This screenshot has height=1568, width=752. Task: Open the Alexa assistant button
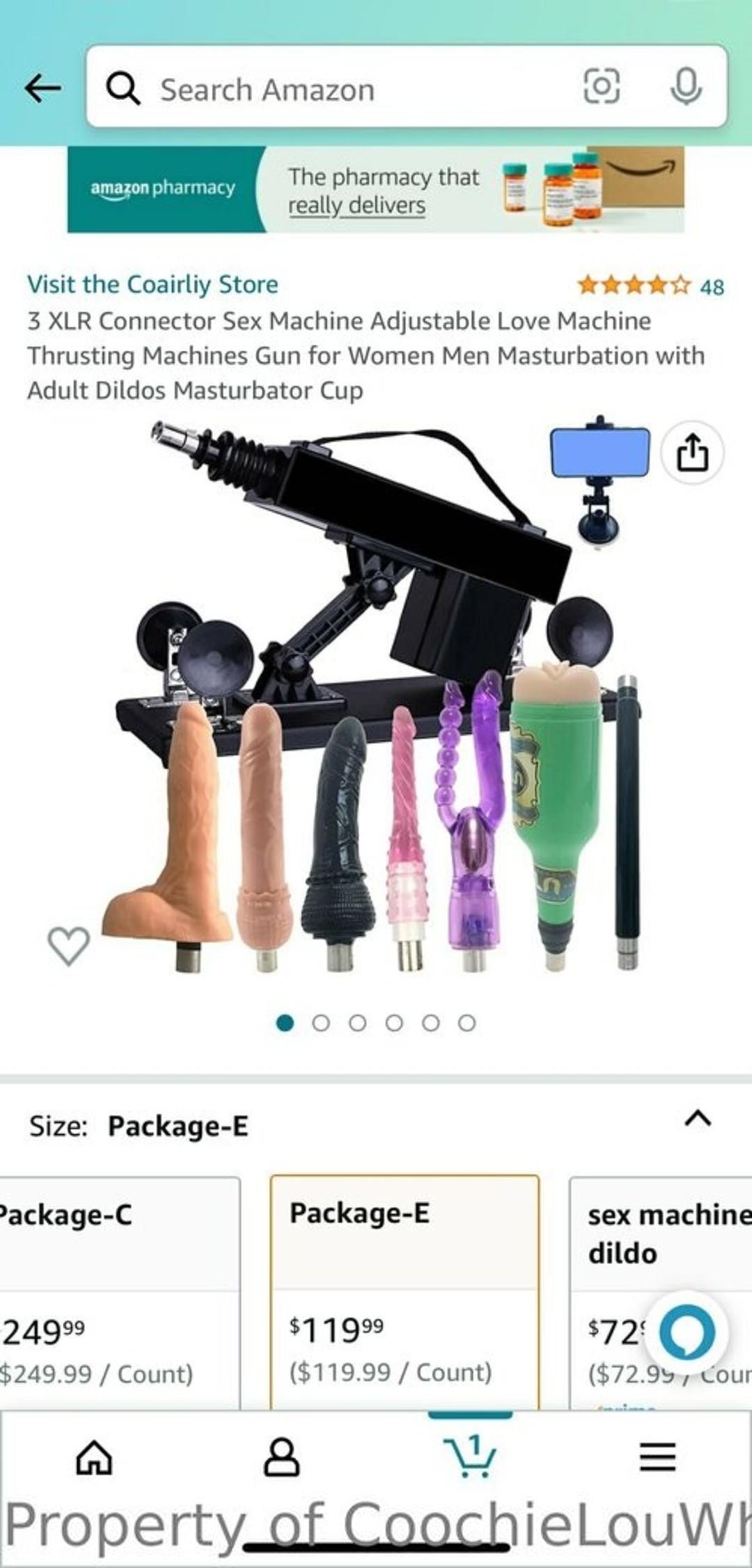[x=687, y=1333]
